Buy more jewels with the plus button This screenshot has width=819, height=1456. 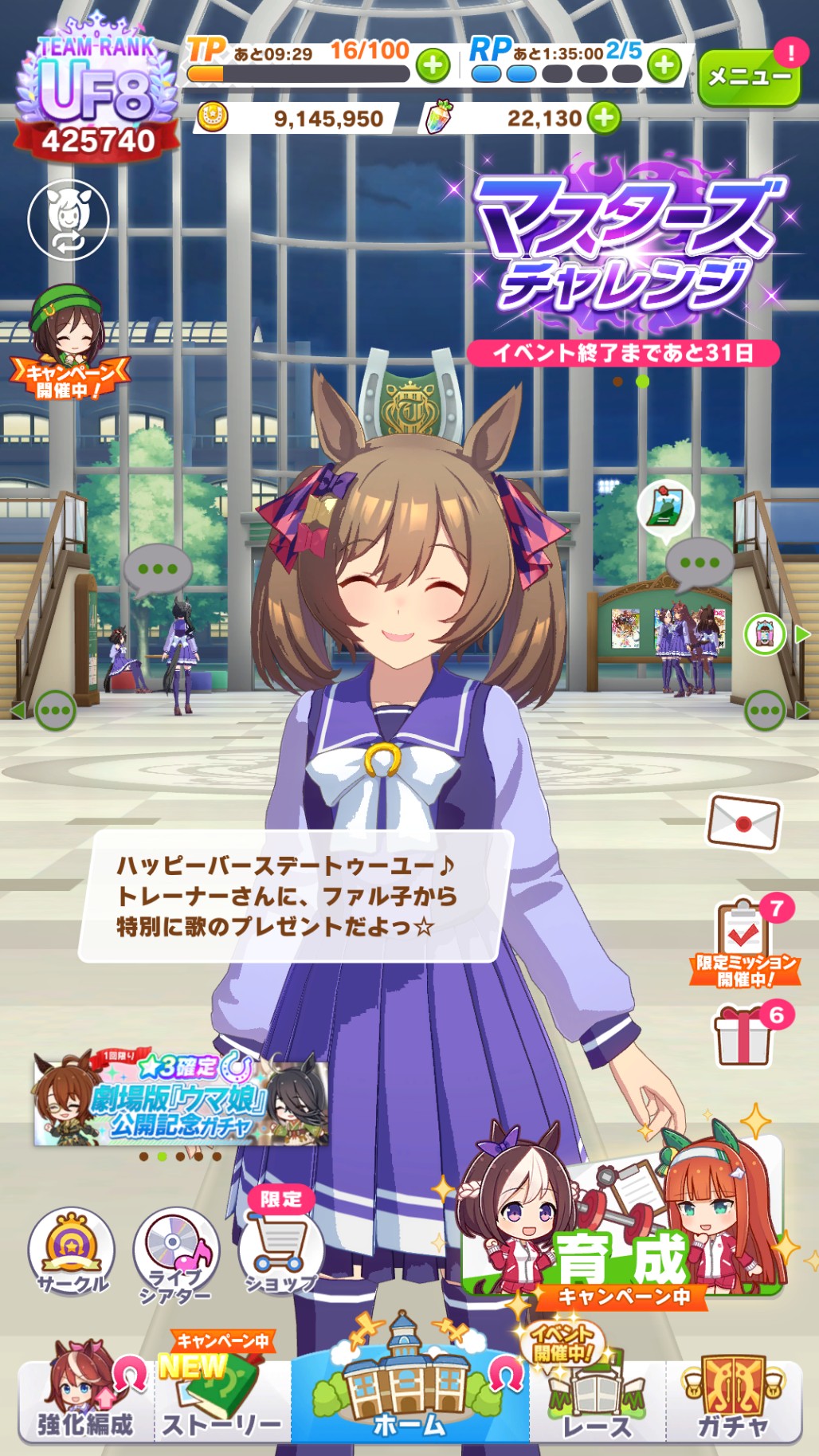click(x=605, y=118)
